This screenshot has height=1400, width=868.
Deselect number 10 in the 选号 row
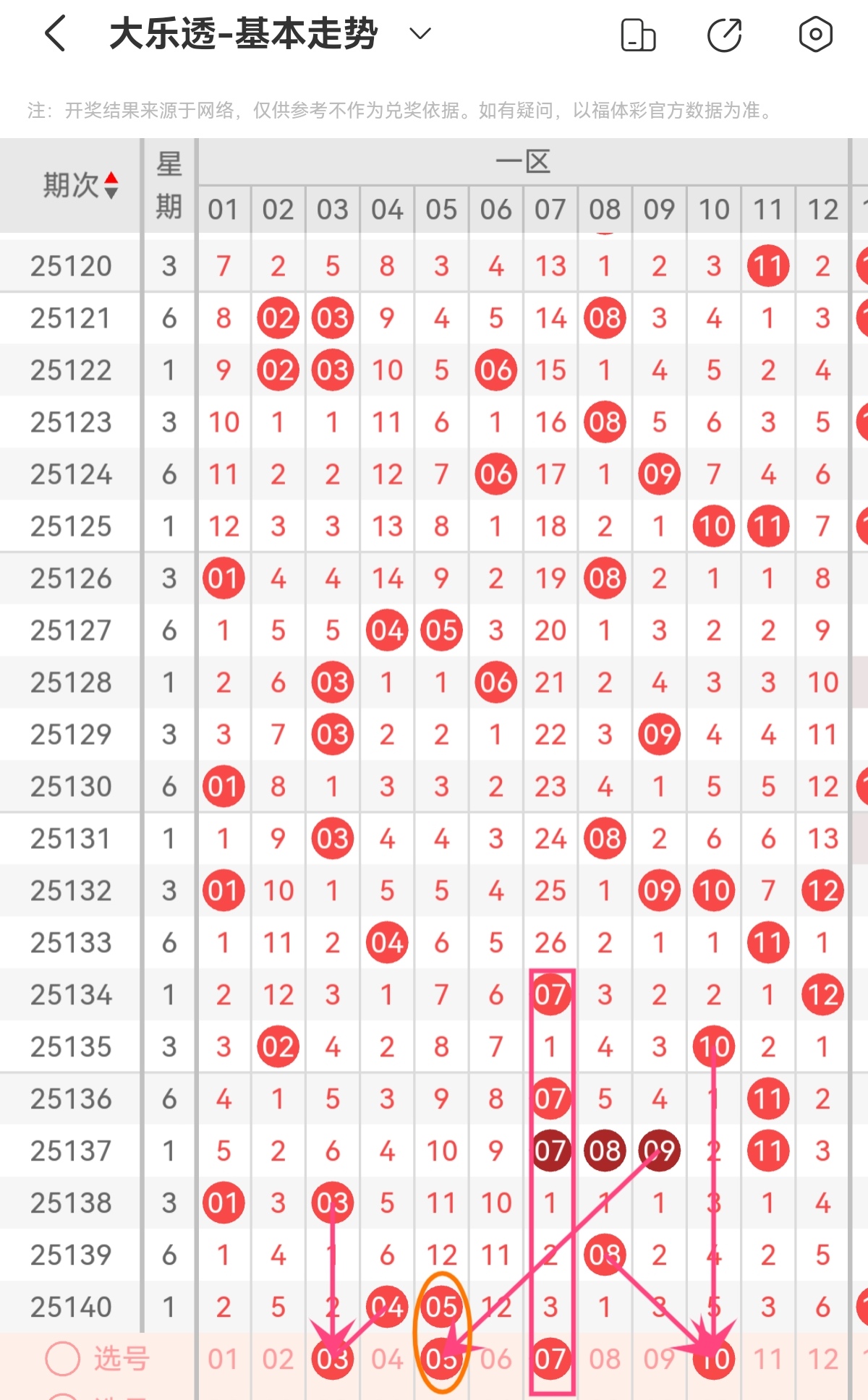pos(714,1360)
